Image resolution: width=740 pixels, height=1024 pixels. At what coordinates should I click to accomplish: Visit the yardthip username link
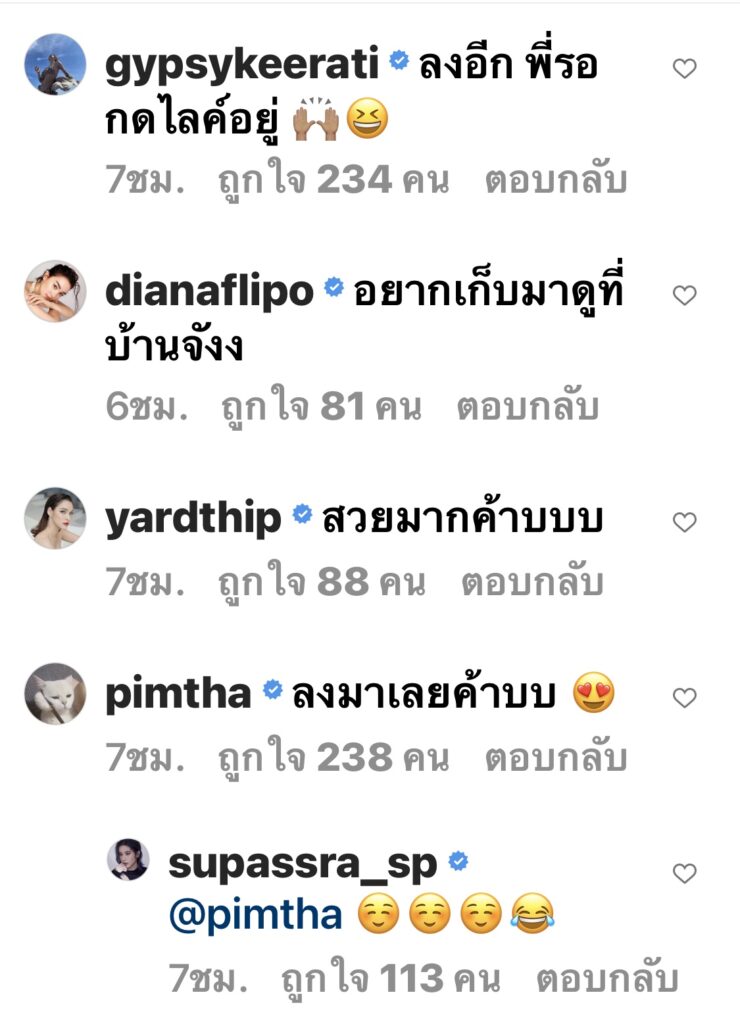193,520
